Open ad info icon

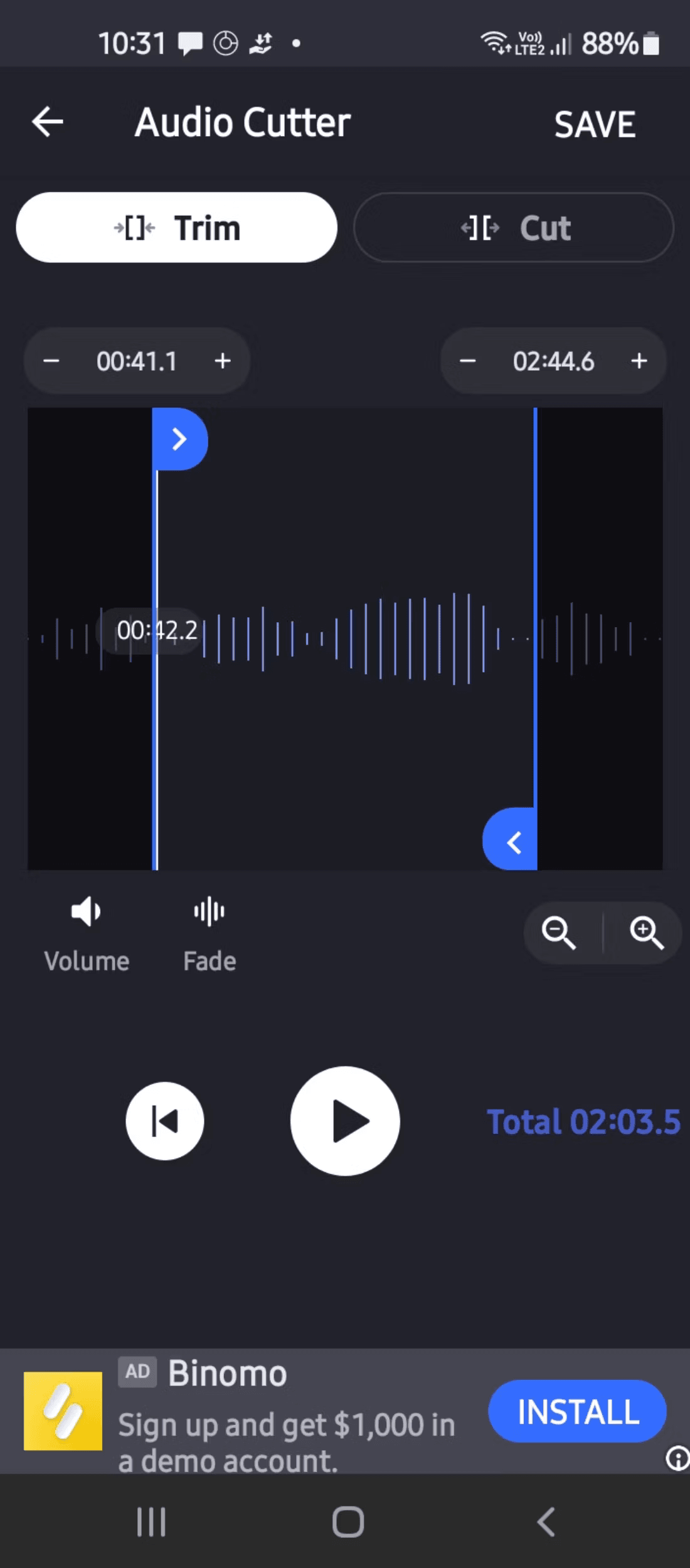tap(677, 1458)
